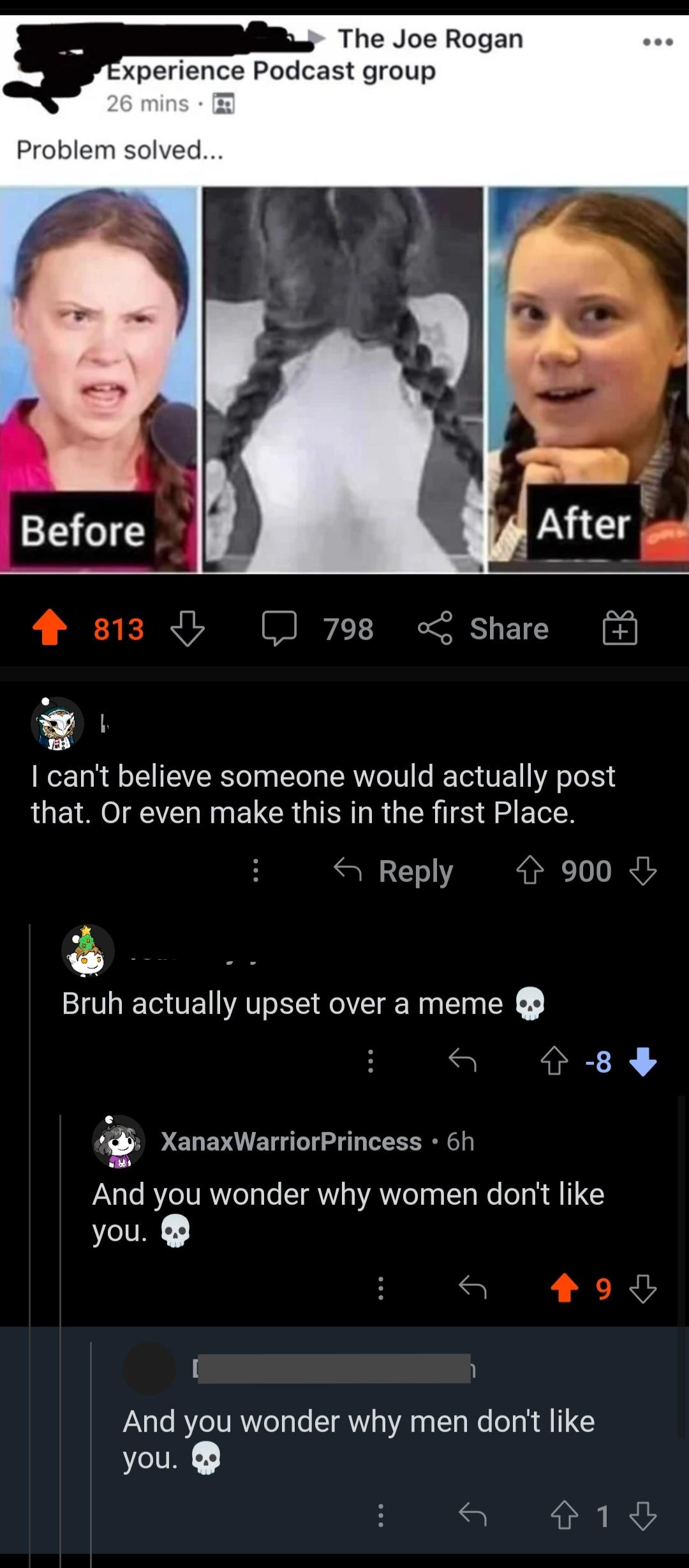Share this post

(484, 629)
